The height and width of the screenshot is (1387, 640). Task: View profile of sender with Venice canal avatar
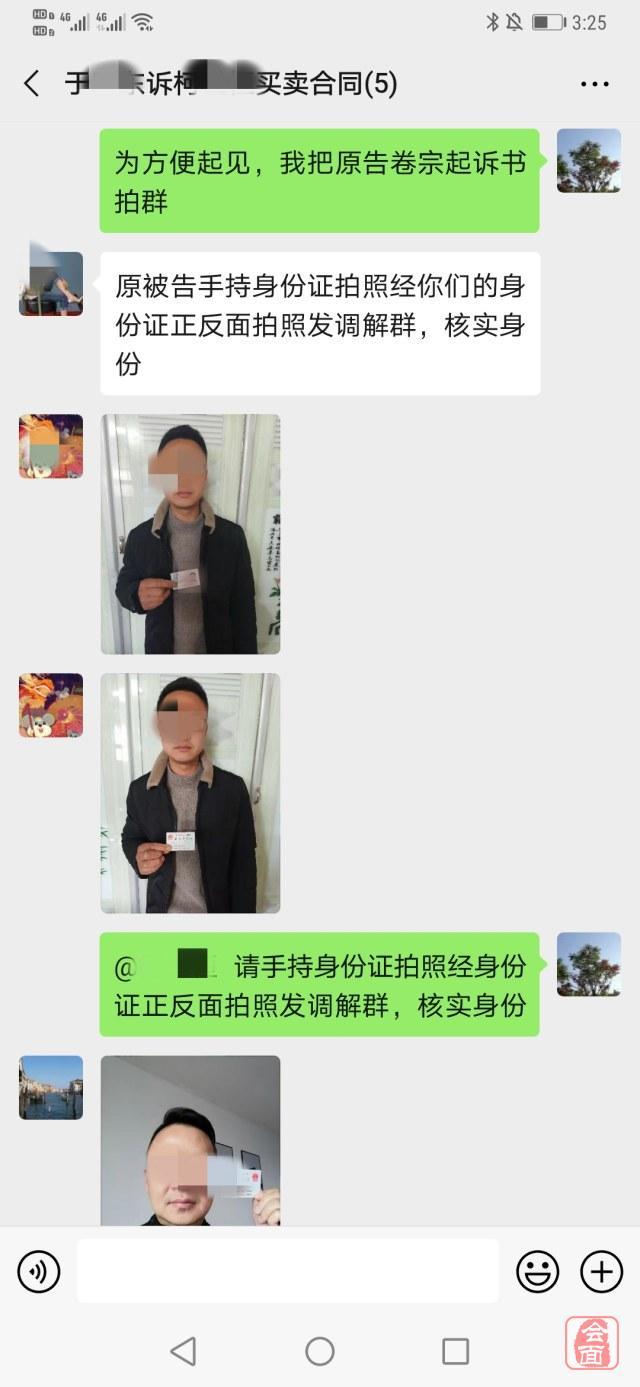point(51,1087)
